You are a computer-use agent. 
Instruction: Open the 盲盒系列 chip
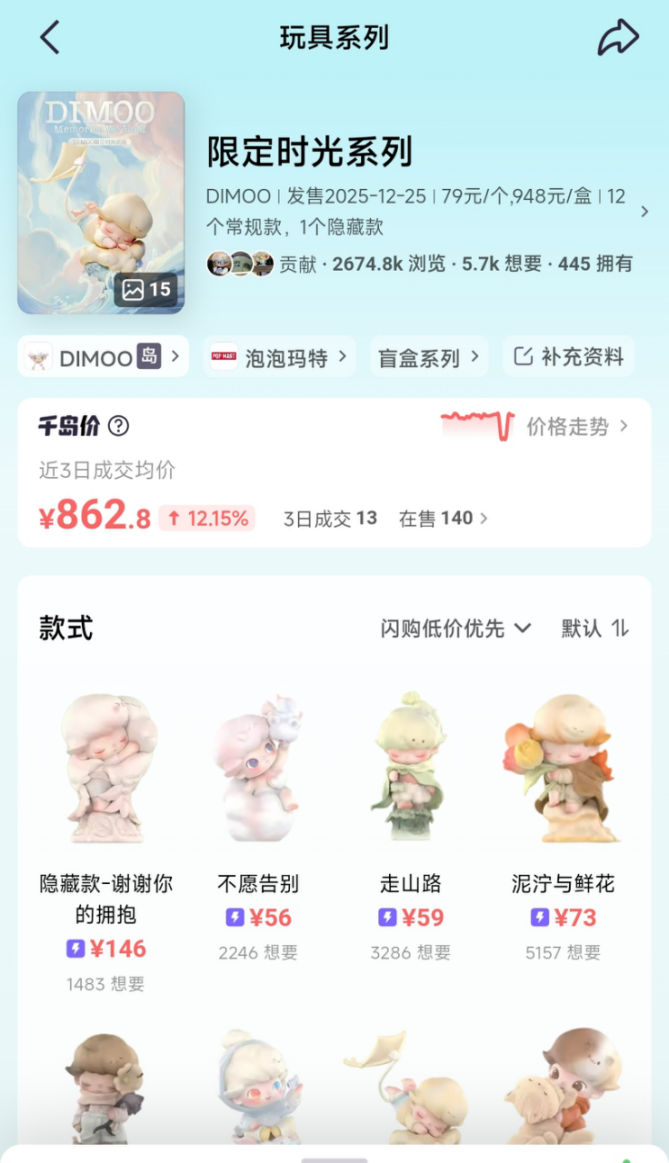point(427,357)
